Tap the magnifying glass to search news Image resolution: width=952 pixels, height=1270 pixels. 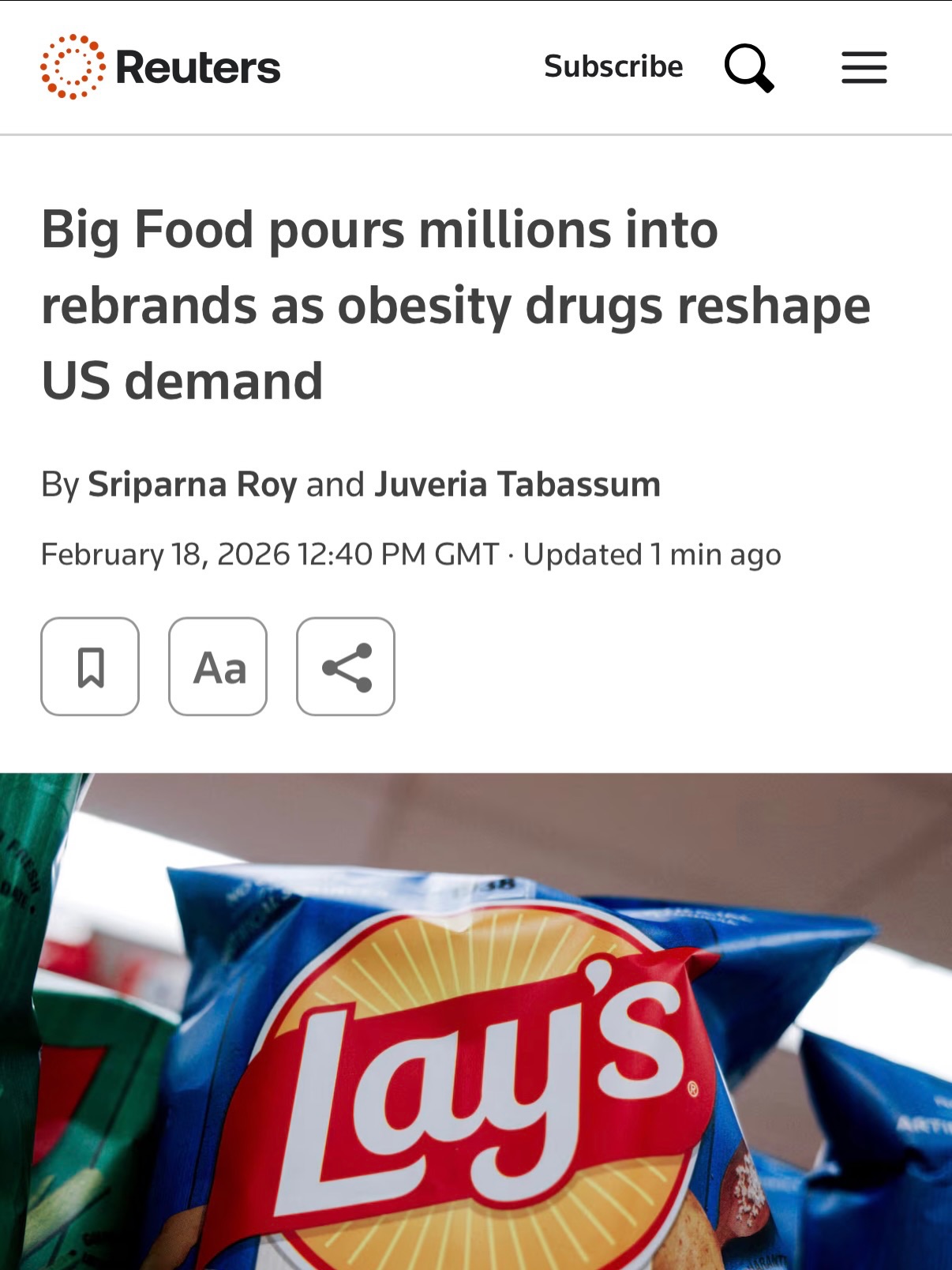[x=749, y=68]
